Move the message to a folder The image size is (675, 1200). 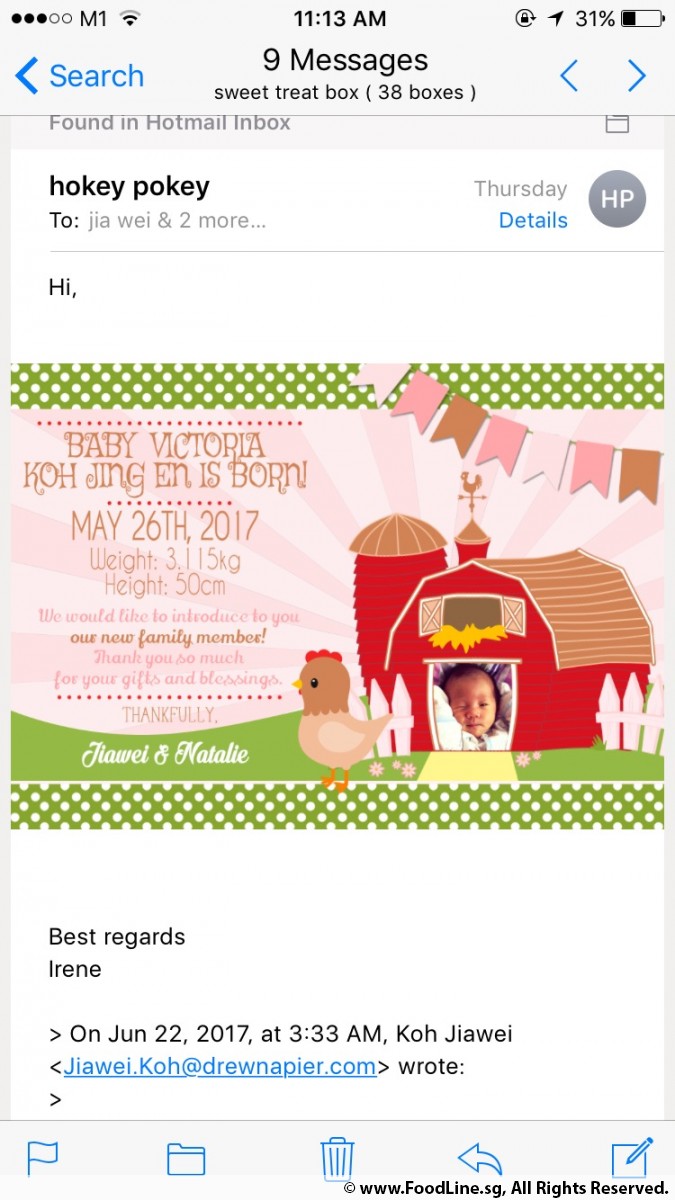186,1158
